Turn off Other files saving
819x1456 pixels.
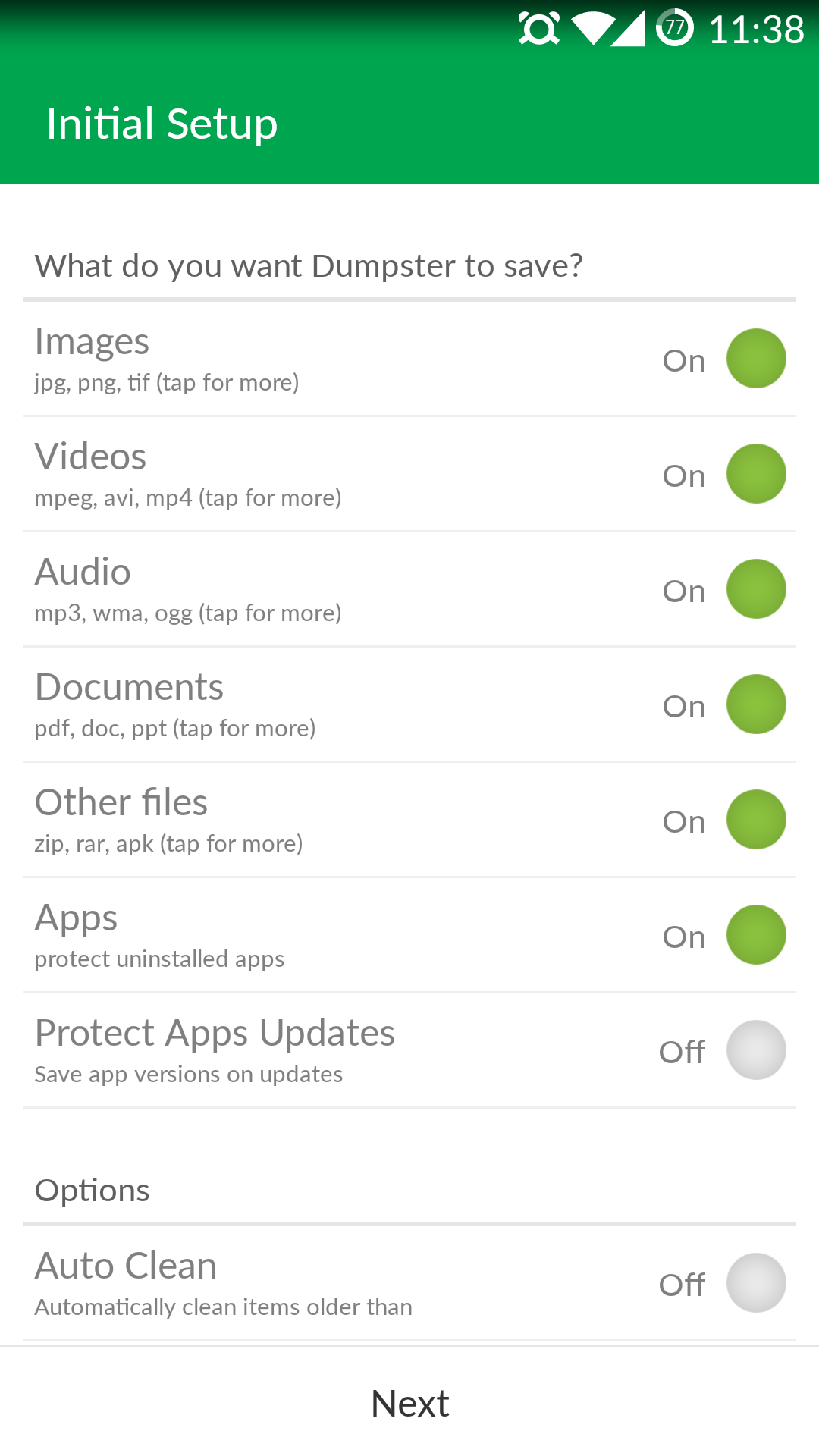click(755, 820)
